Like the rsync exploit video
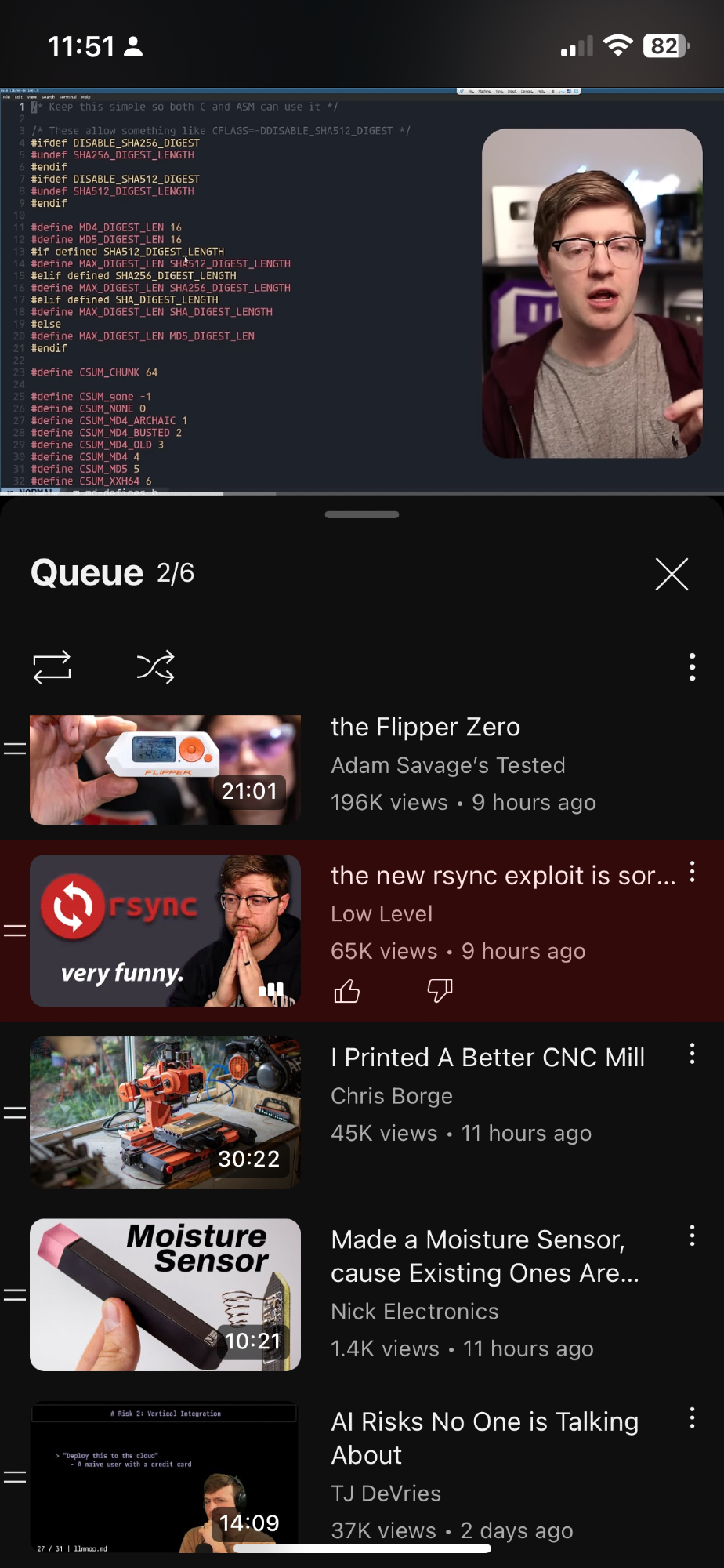724x1568 pixels. pos(347,991)
